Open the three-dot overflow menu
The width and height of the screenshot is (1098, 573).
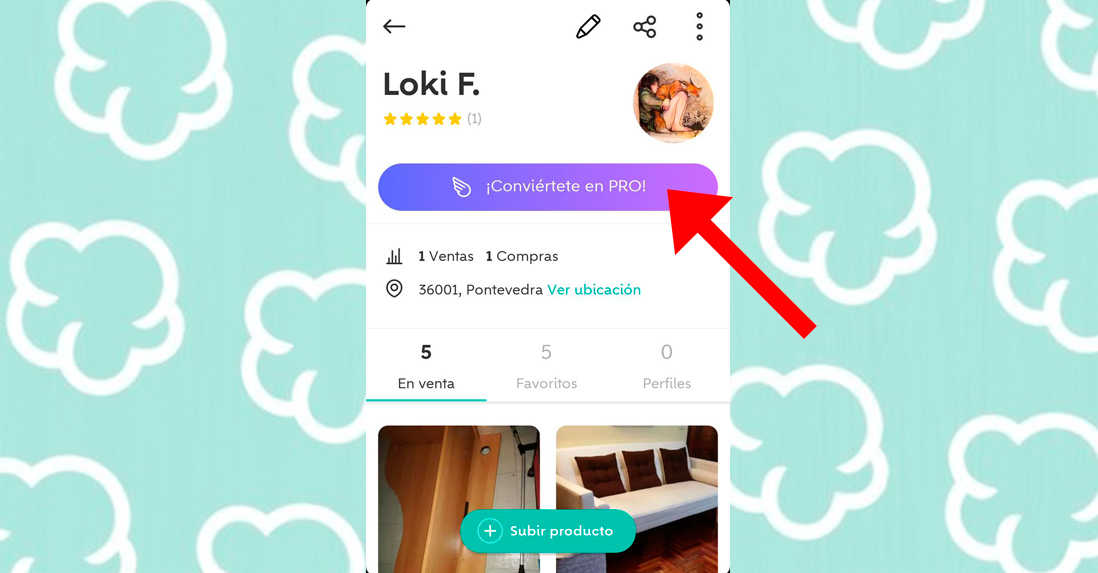pos(699,27)
